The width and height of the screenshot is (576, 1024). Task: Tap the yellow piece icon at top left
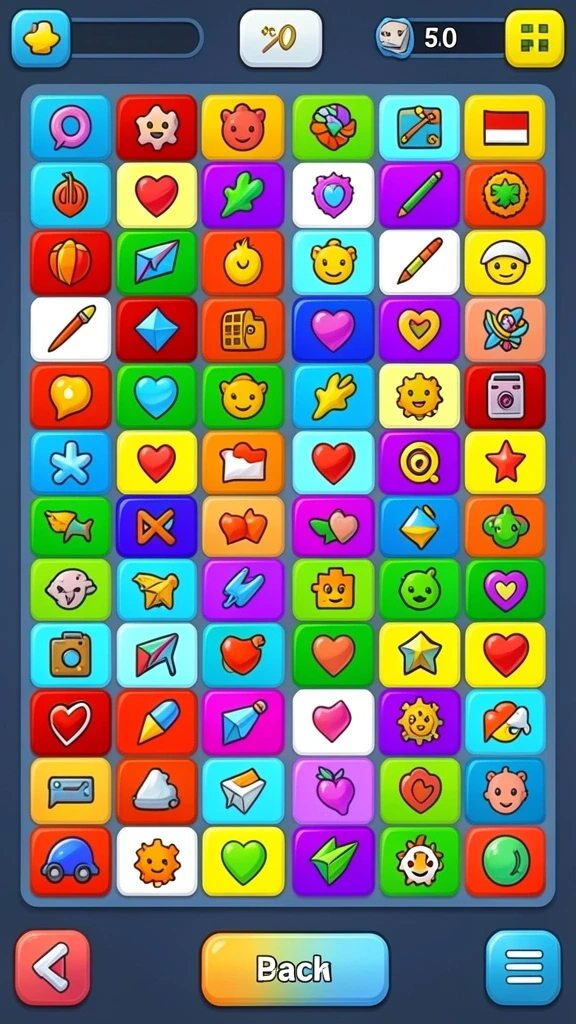tap(40, 39)
